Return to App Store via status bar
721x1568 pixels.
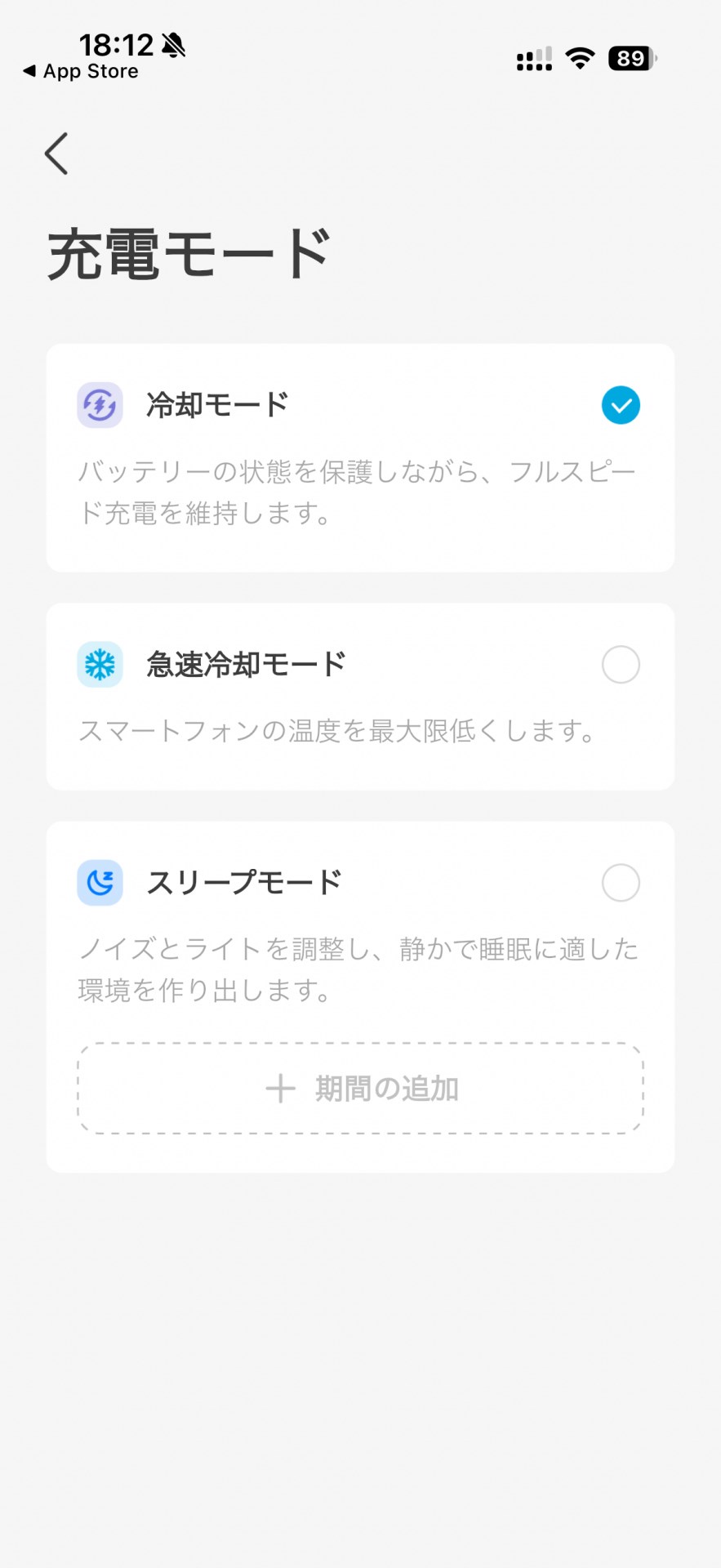coord(81,72)
